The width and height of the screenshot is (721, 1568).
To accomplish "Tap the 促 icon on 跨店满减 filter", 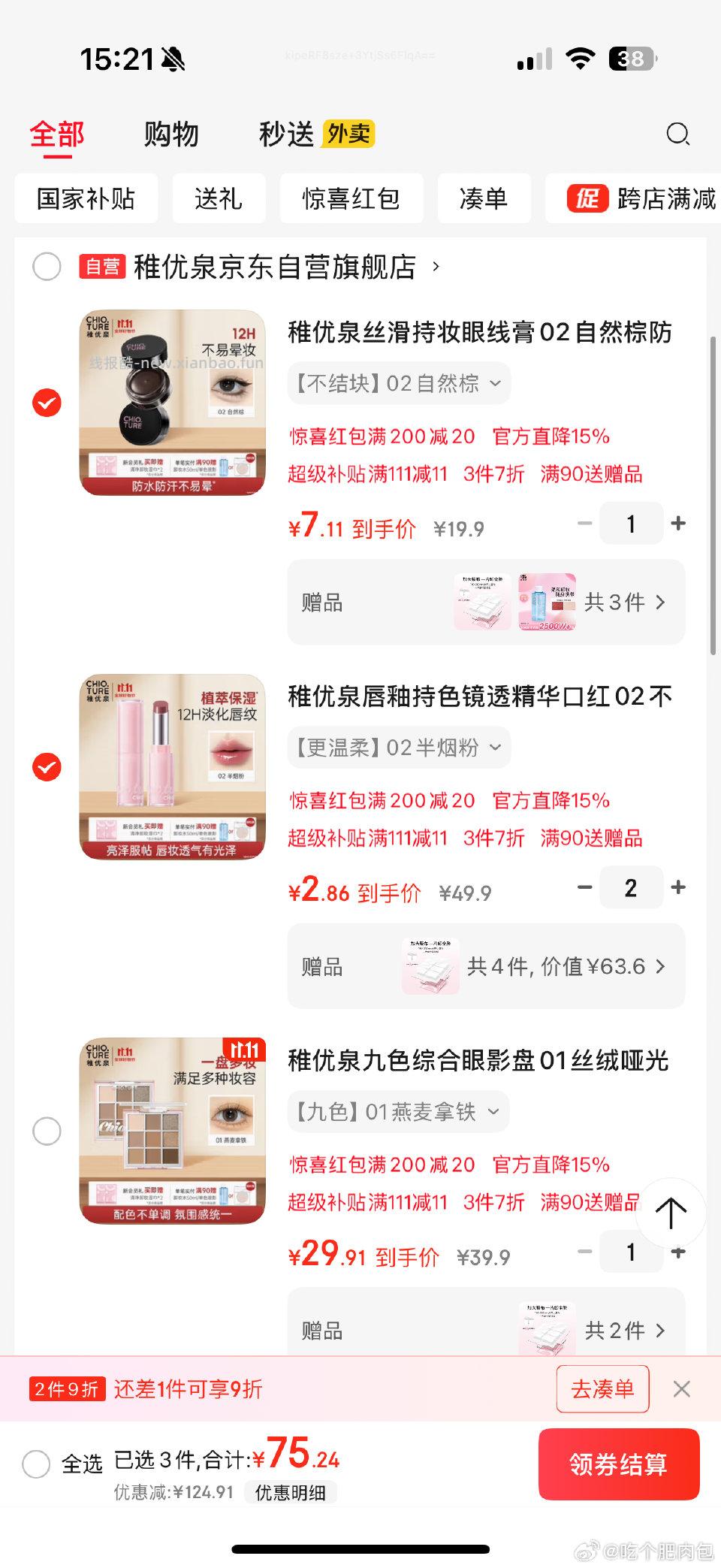I will click(x=589, y=199).
